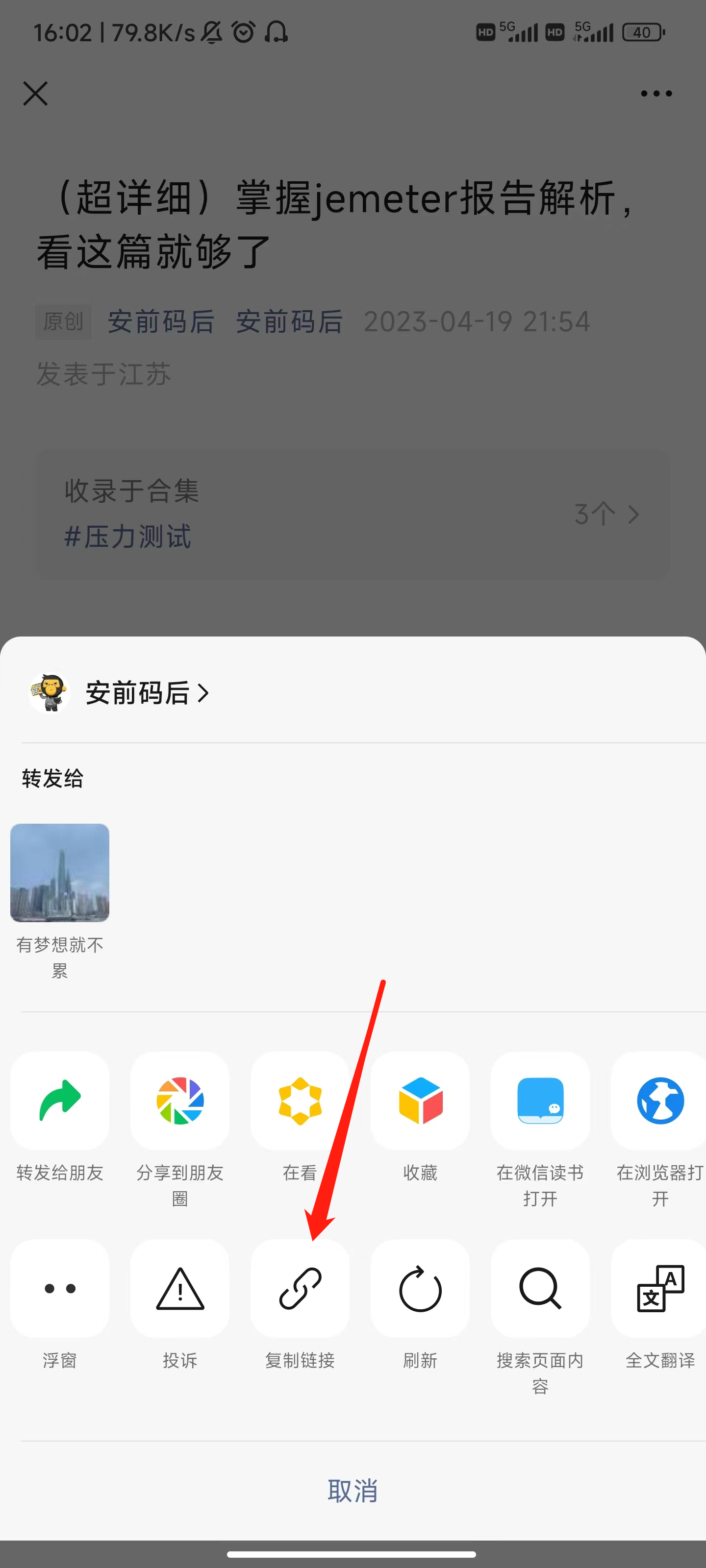Viewport: 706px width, 1568px height.
Task: Open 搜索页面内容 to search page
Action: click(x=540, y=1289)
